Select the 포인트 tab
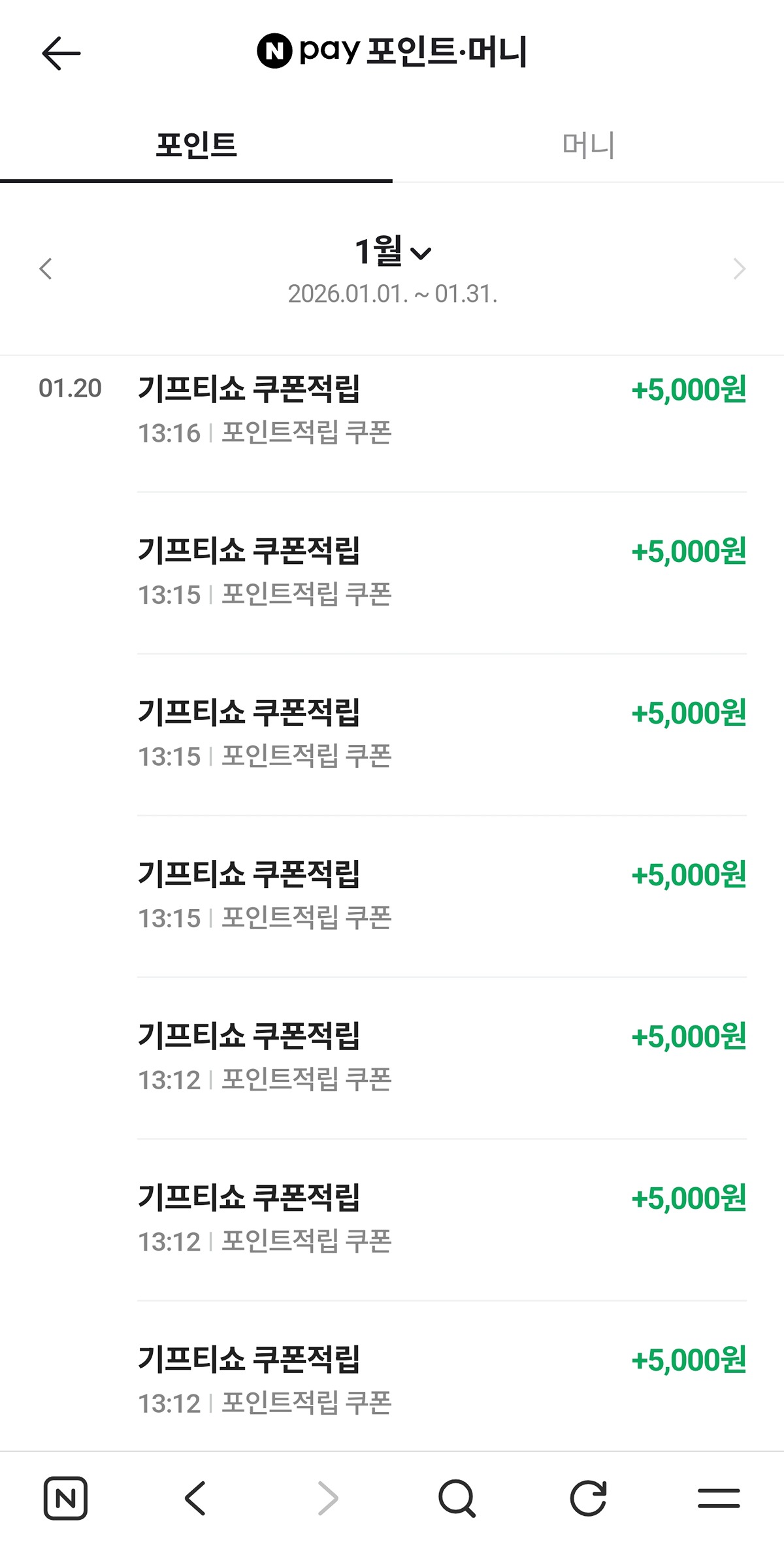The image size is (784, 1546). 196,145
